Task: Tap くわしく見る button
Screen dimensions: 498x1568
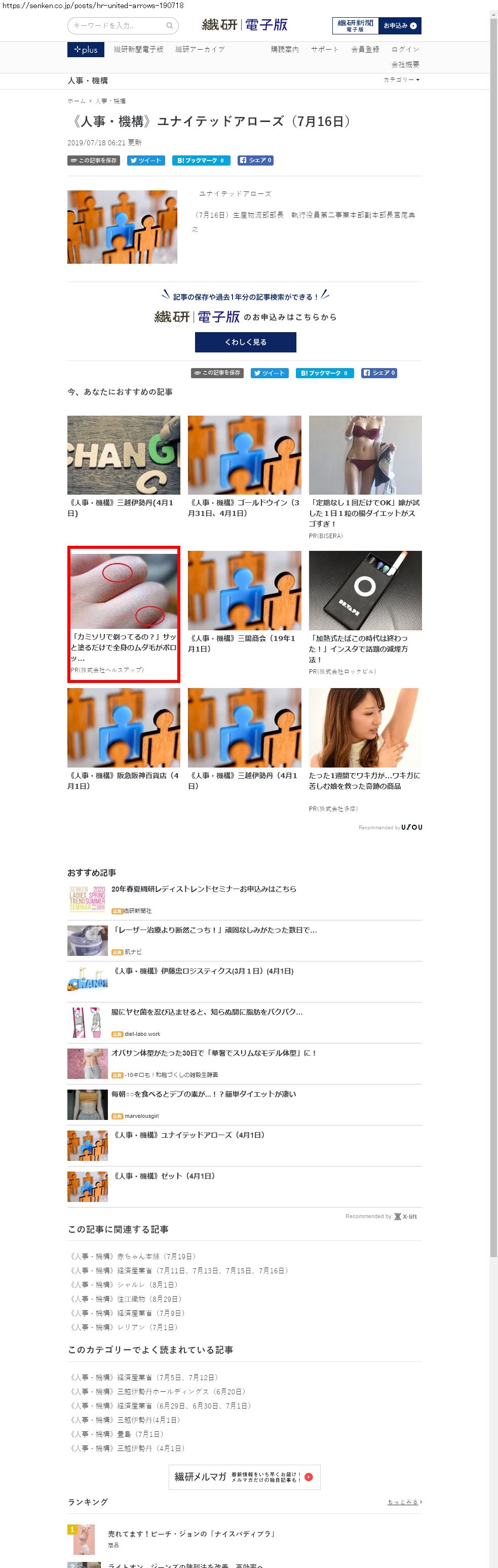Action: pyautogui.click(x=245, y=342)
